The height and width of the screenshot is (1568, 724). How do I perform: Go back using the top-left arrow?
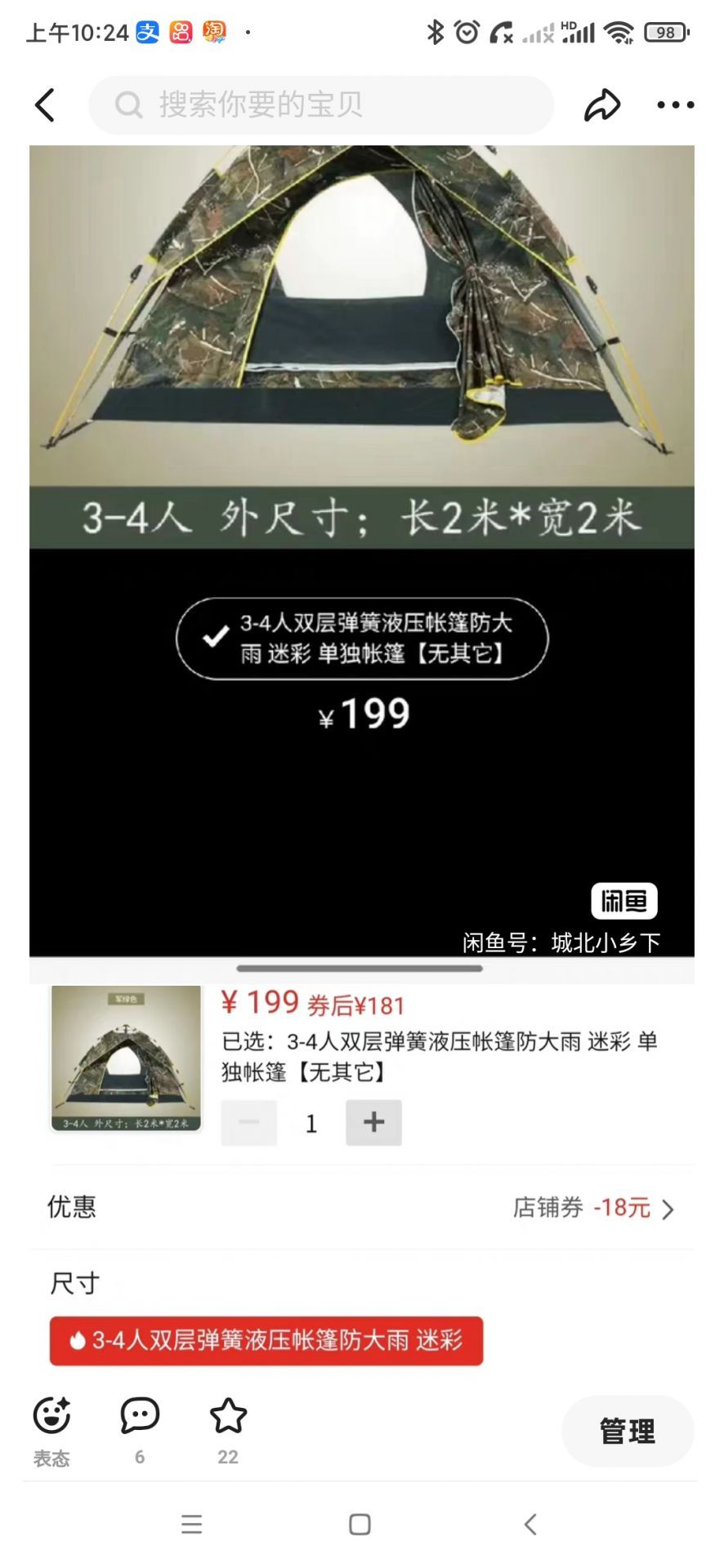pyautogui.click(x=45, y=105)
